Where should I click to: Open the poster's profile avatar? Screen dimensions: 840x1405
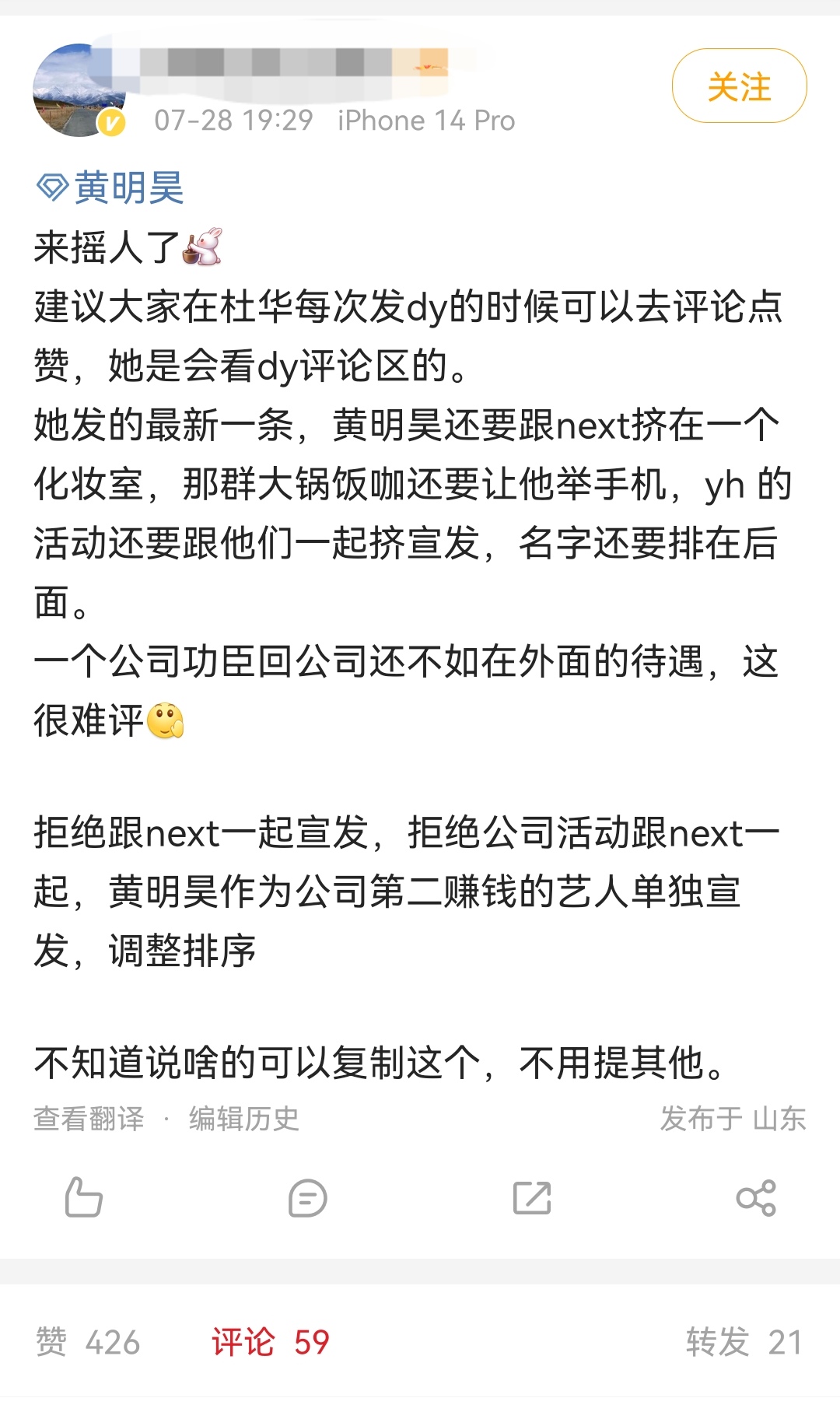point(79,90)
